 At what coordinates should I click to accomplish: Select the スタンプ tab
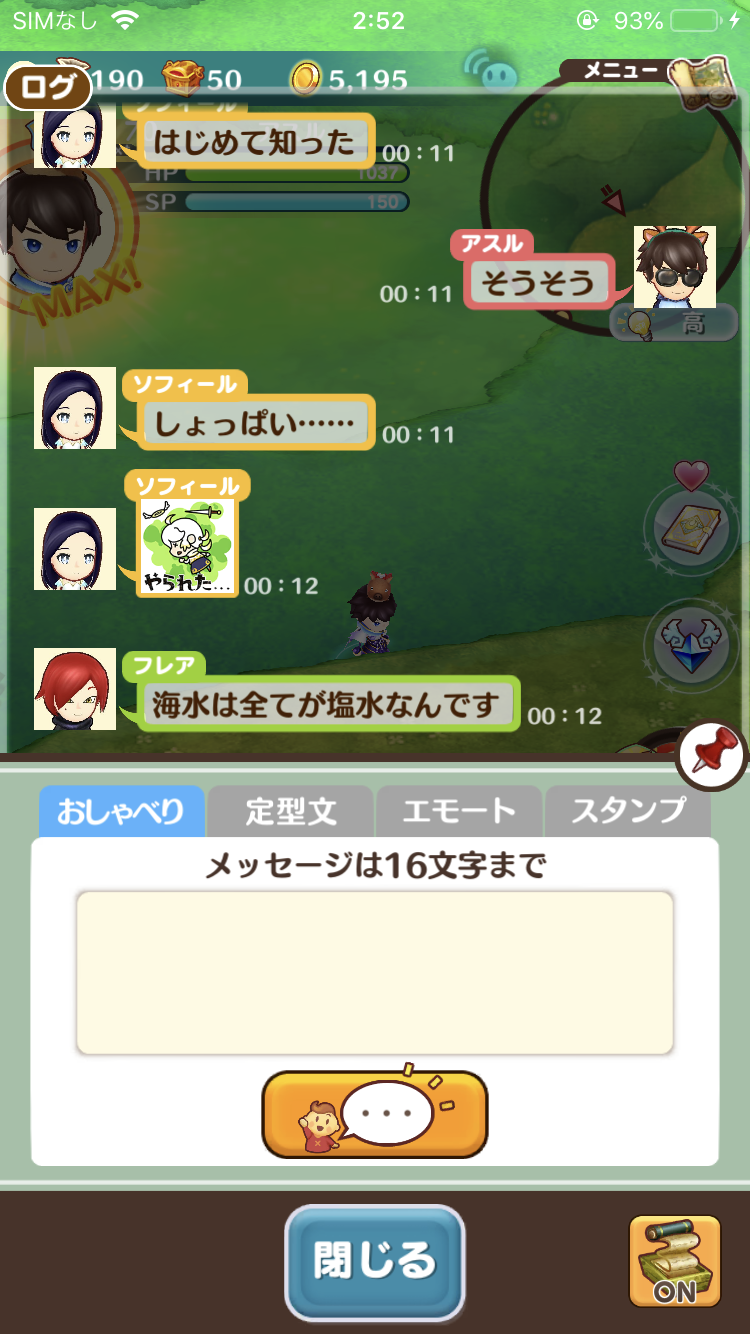coord(628,811)
